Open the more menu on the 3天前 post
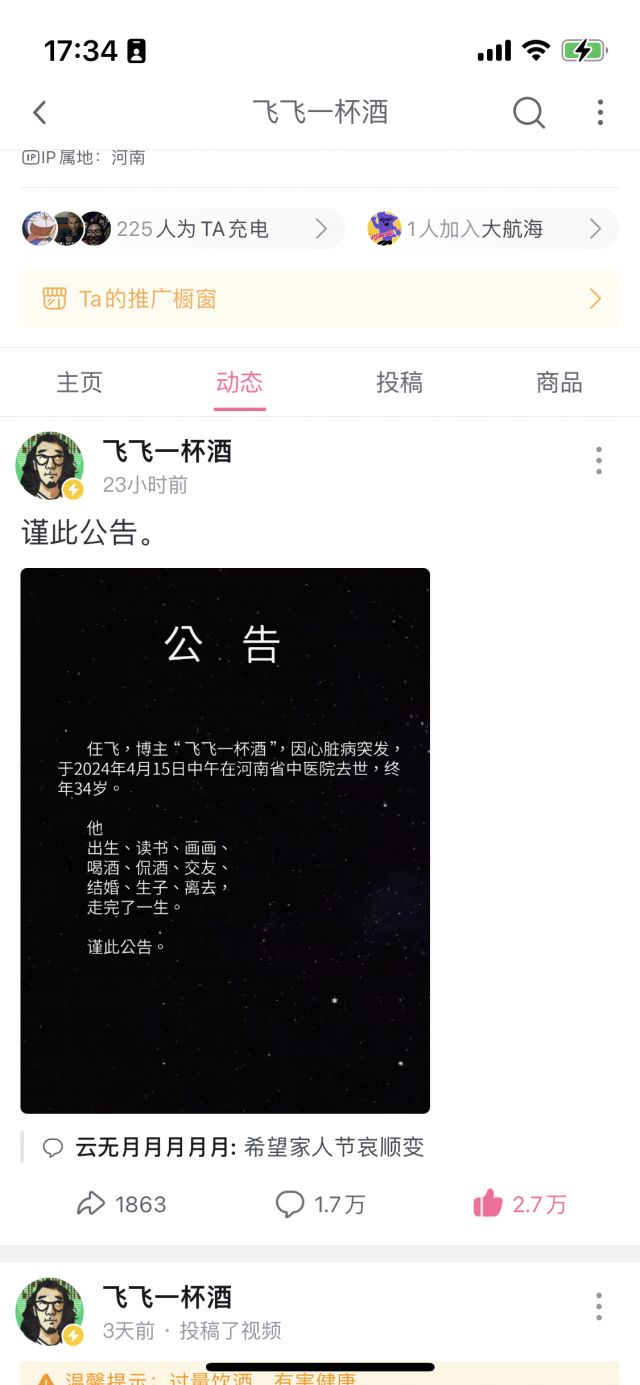 point(598,1306)
